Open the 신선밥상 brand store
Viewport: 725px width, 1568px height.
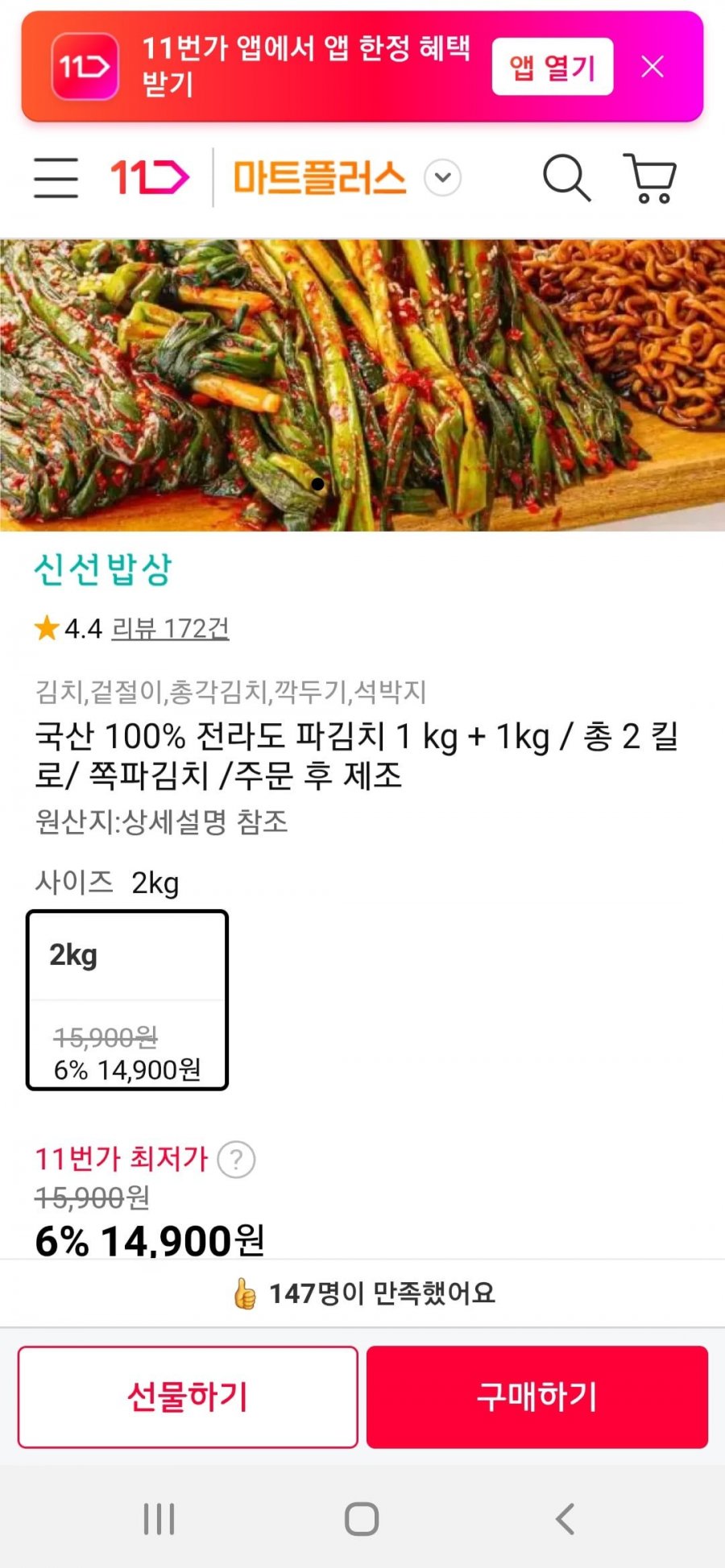point(103,569)
